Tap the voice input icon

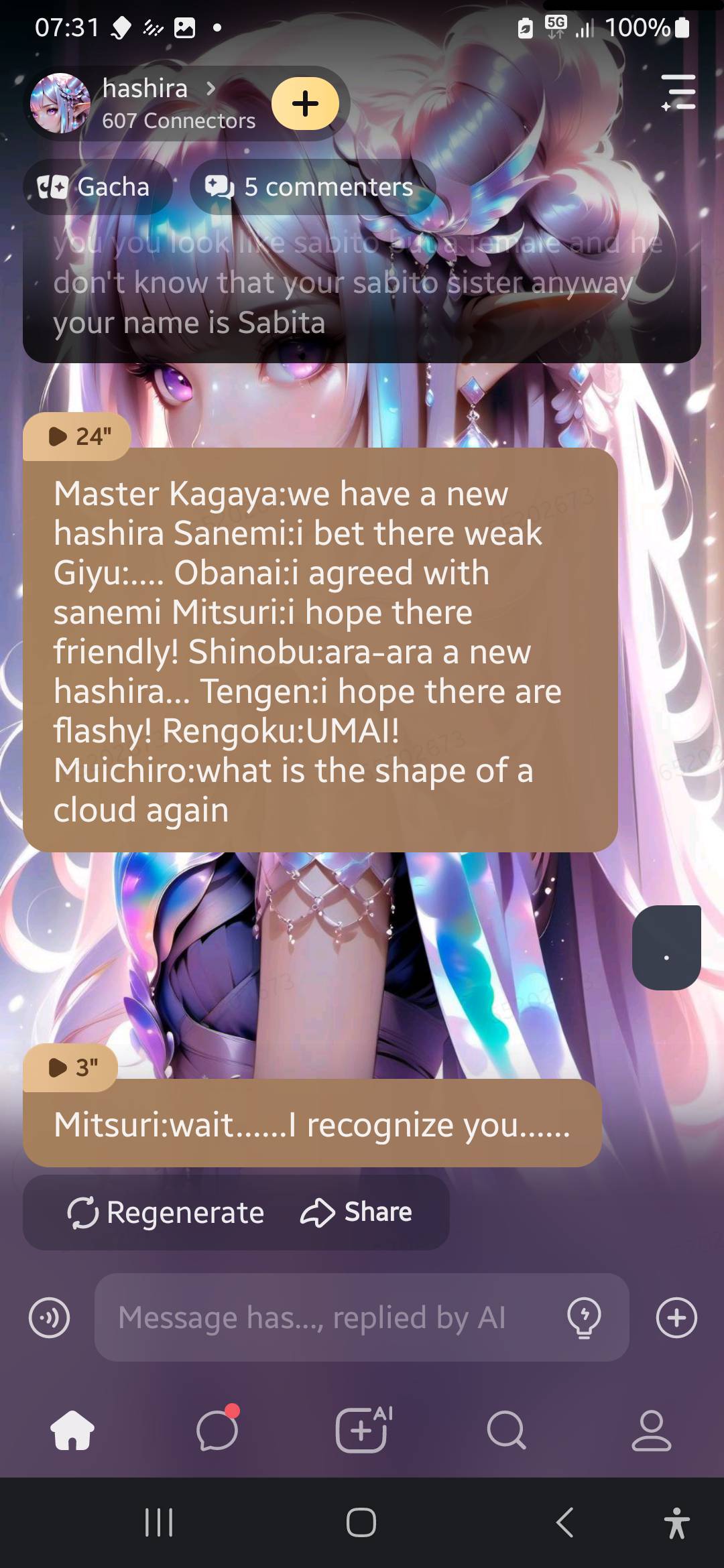(x=50, y=1317)
